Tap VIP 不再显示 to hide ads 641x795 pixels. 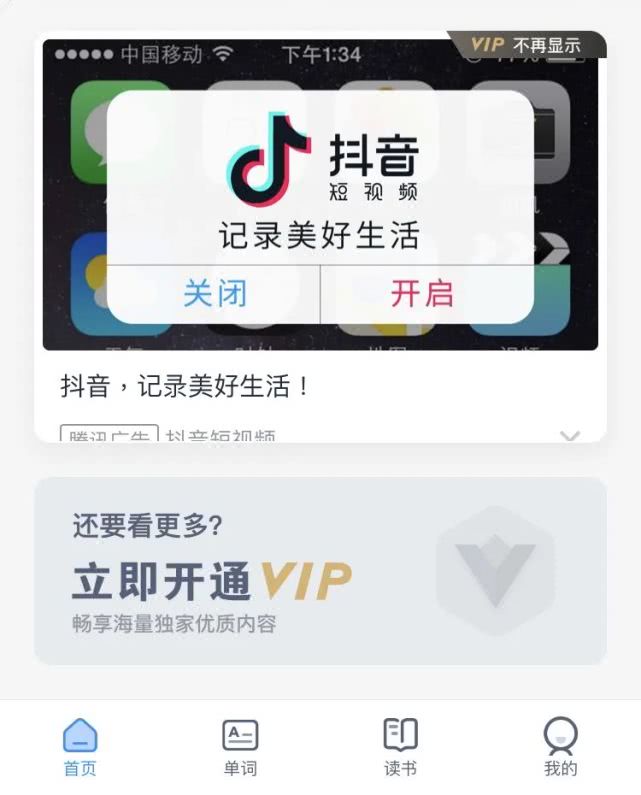pyautogui.click(x=527, y=45)
